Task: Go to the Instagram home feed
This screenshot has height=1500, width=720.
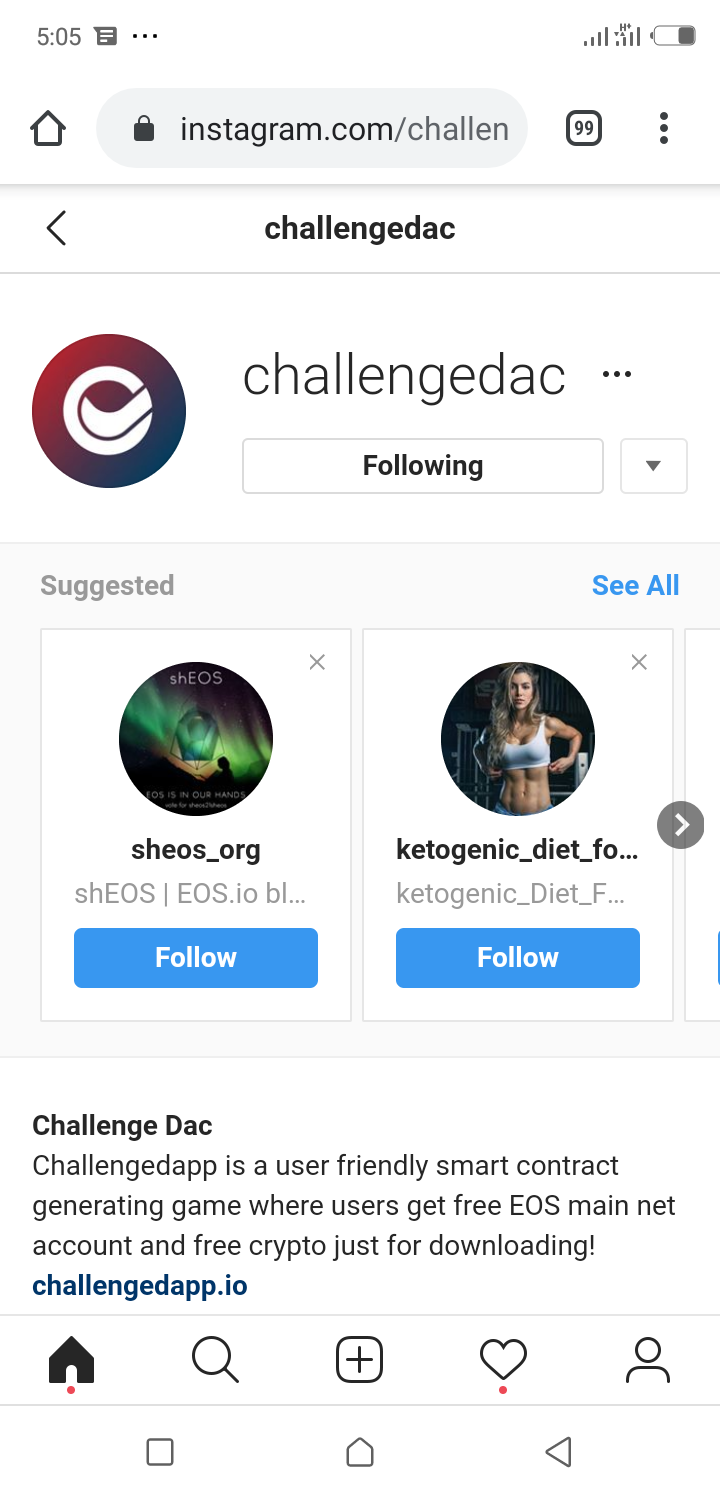Action: tap(71, 1360)
